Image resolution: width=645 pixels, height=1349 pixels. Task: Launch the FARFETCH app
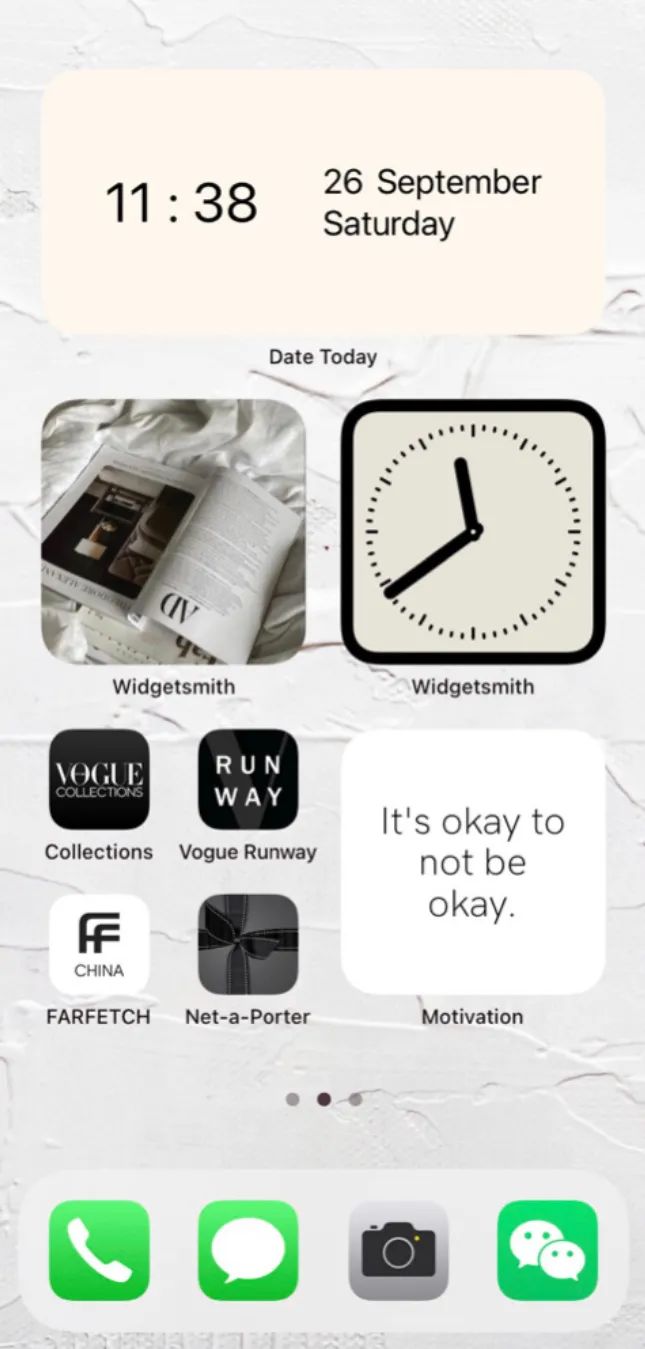(99, 944)
